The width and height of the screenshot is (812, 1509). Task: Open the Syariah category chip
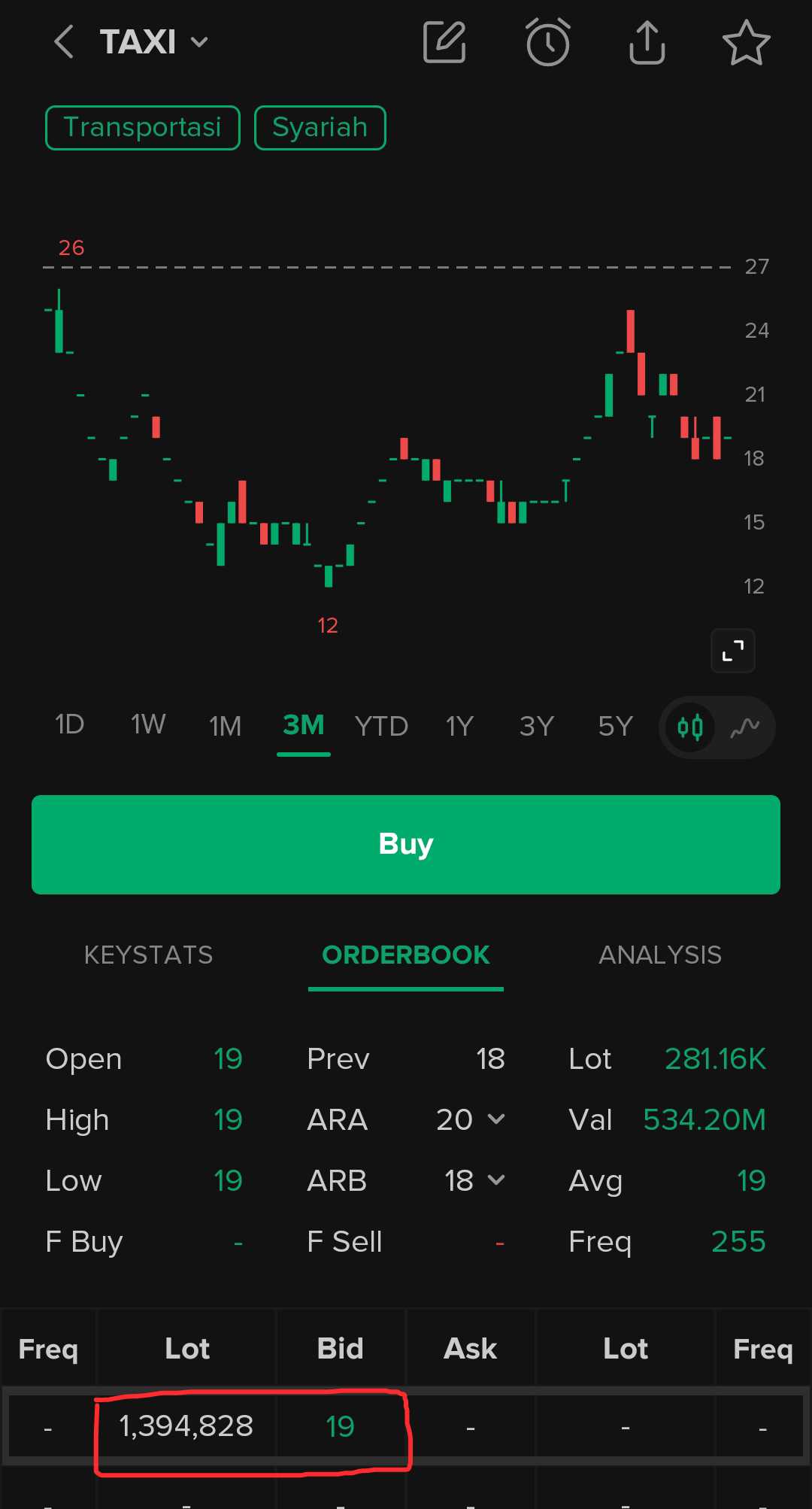point(320,128)
